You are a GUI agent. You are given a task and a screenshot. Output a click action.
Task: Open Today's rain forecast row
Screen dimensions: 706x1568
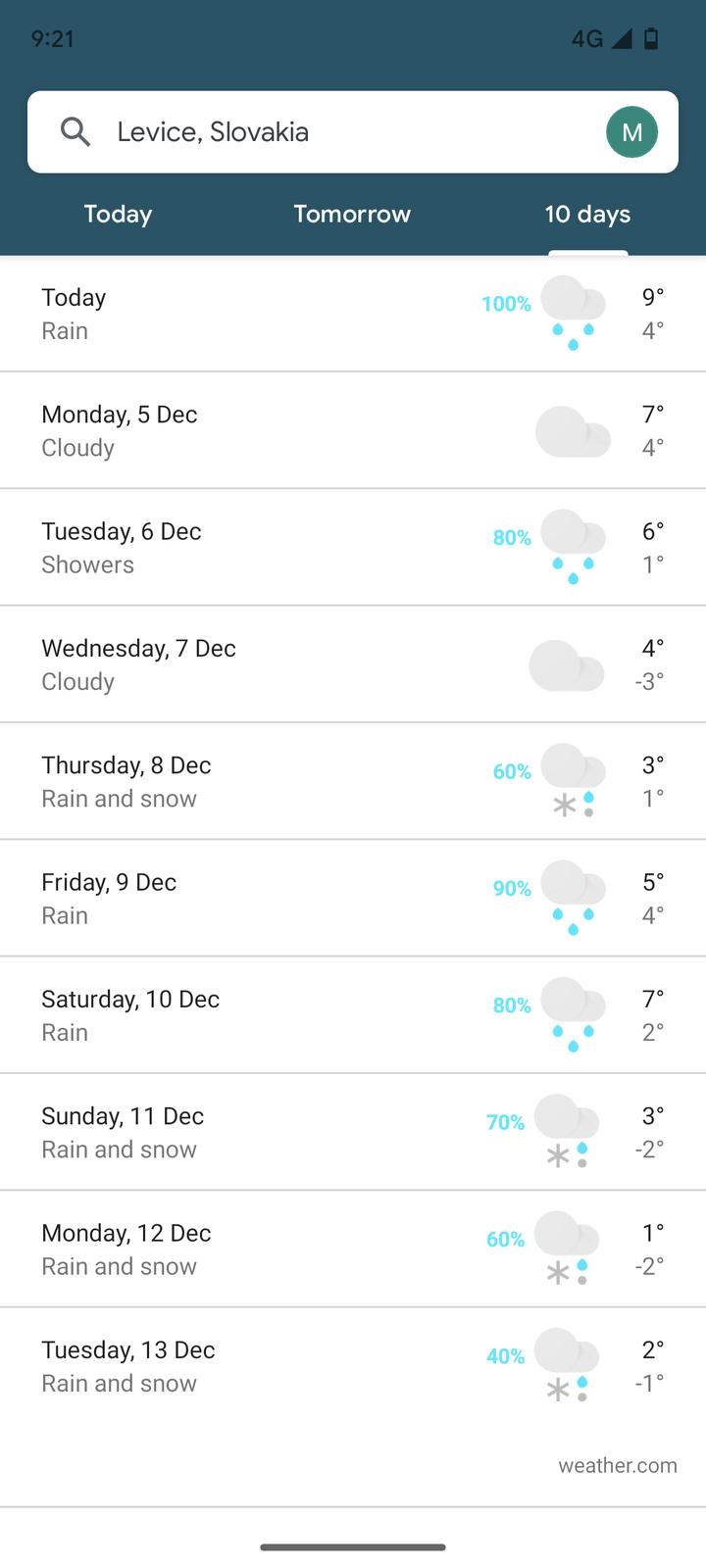coord(353,314)
